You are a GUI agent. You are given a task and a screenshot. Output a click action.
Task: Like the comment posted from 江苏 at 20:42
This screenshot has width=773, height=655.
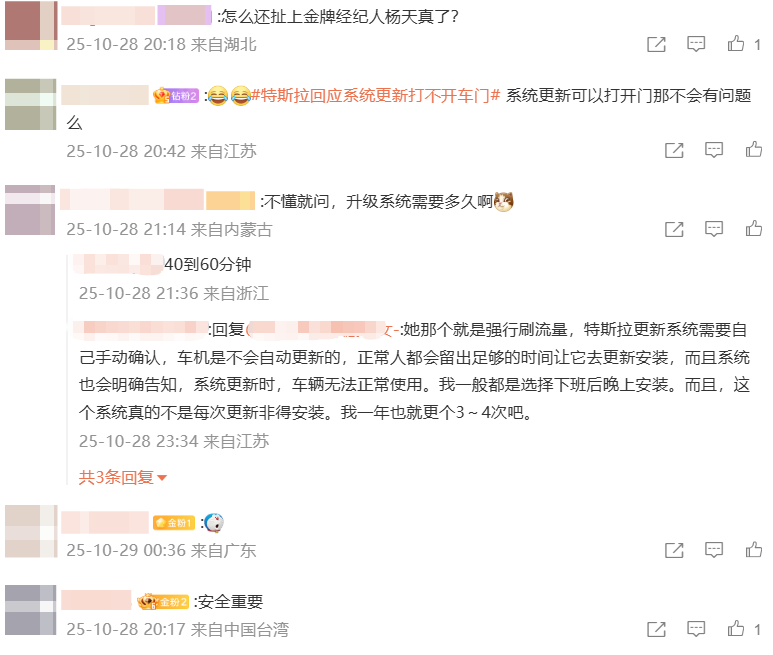(x=754, y=150)
